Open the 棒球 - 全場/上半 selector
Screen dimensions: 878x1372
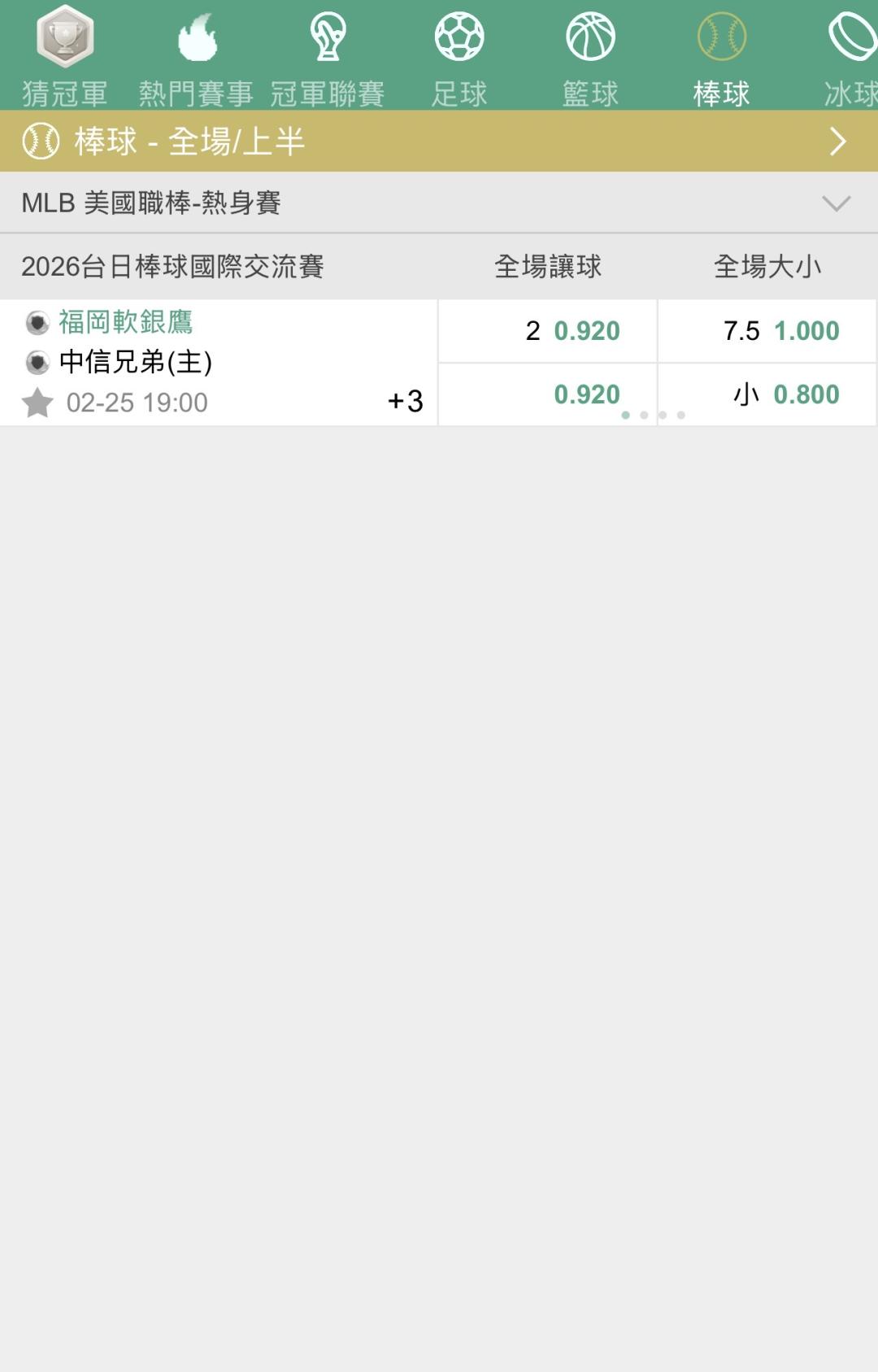click(x=439, y=142)
